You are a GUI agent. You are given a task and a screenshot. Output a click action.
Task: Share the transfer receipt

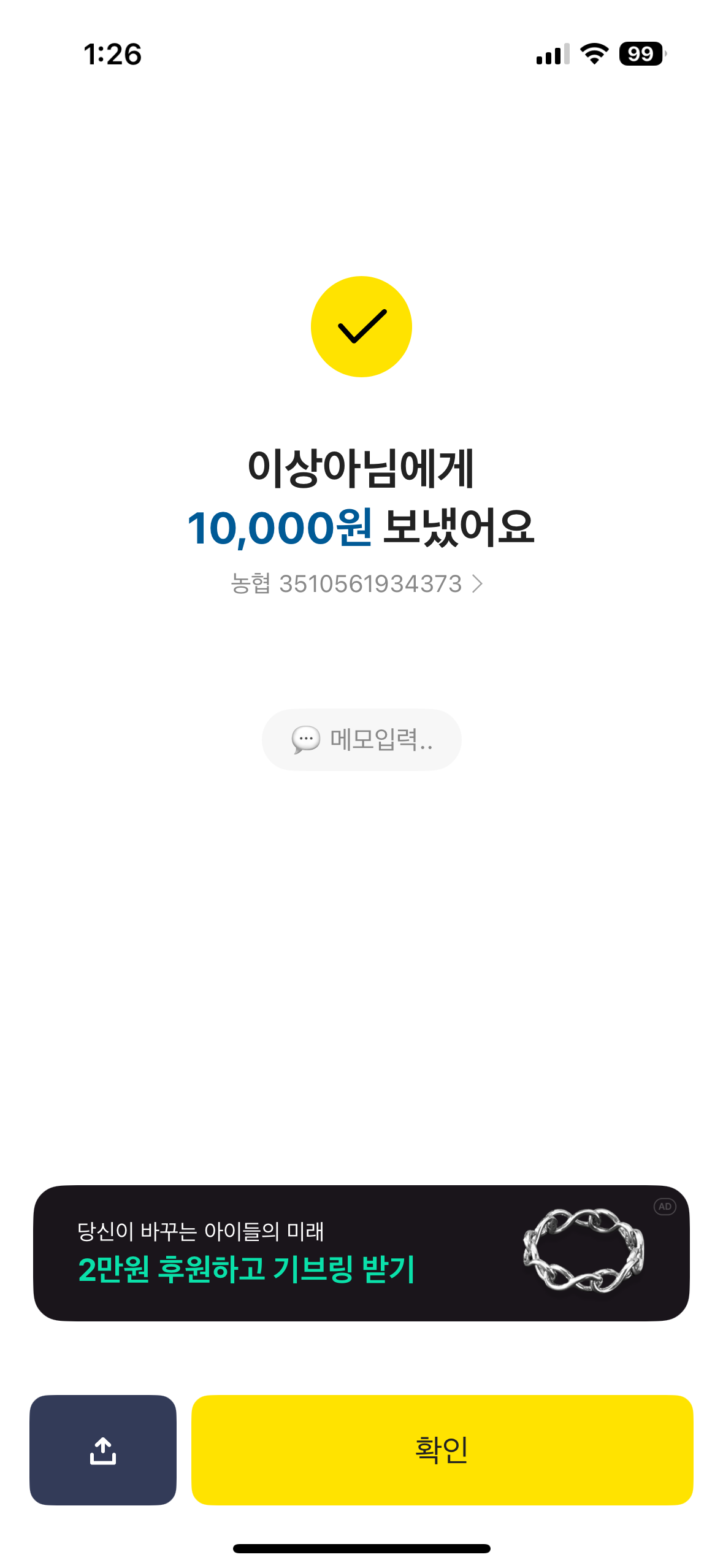[102, 1449]
